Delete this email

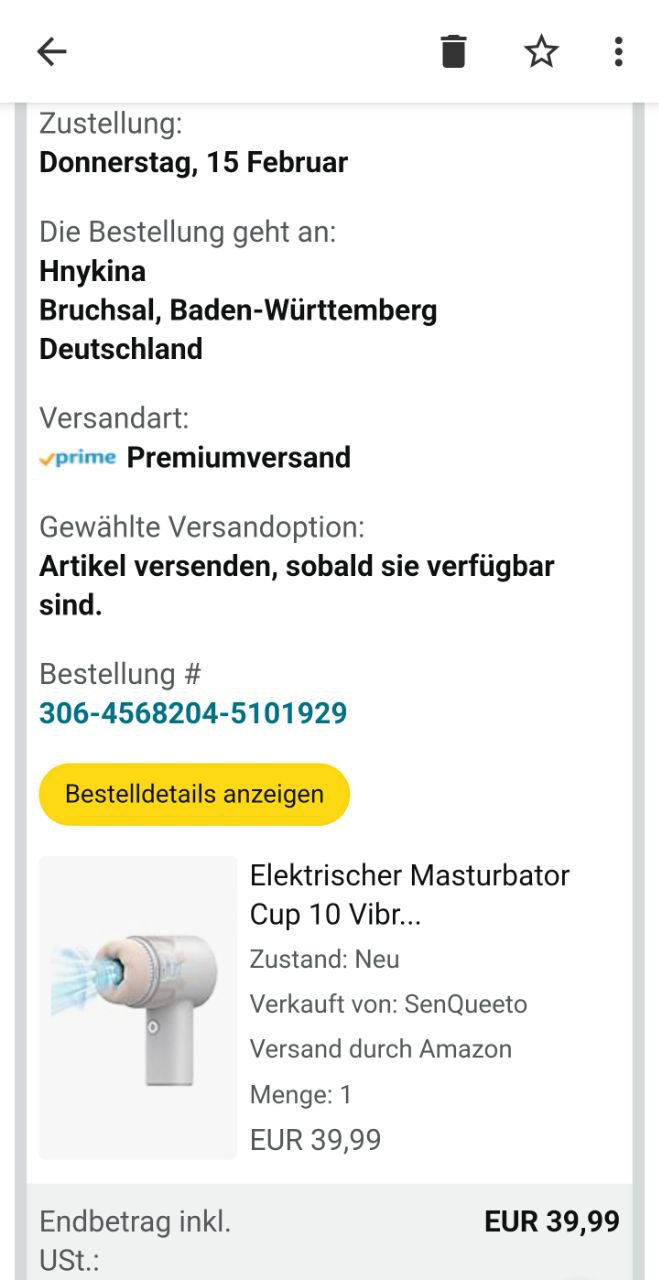453,51
